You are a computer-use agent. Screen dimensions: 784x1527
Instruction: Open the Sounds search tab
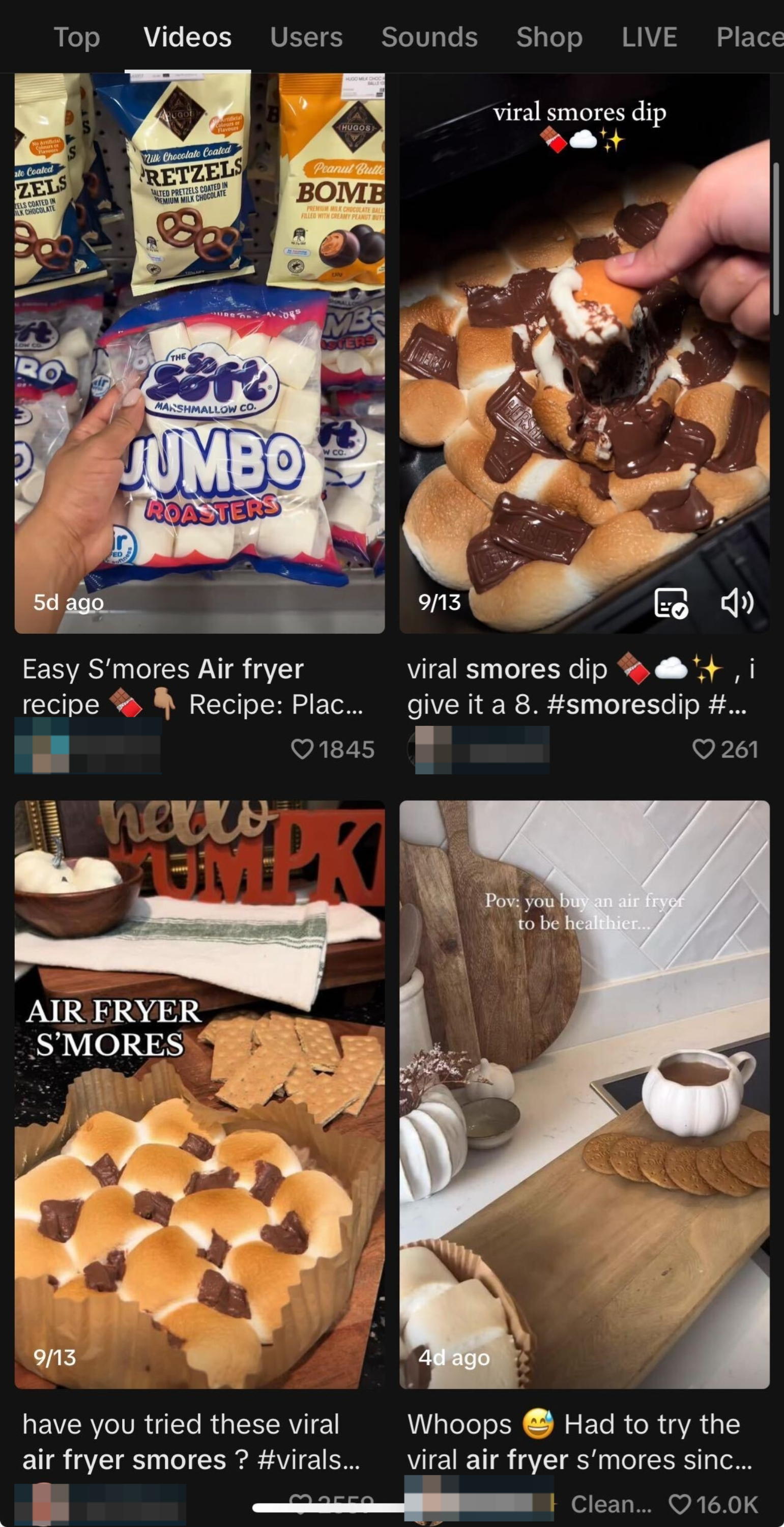coord(429,37)
